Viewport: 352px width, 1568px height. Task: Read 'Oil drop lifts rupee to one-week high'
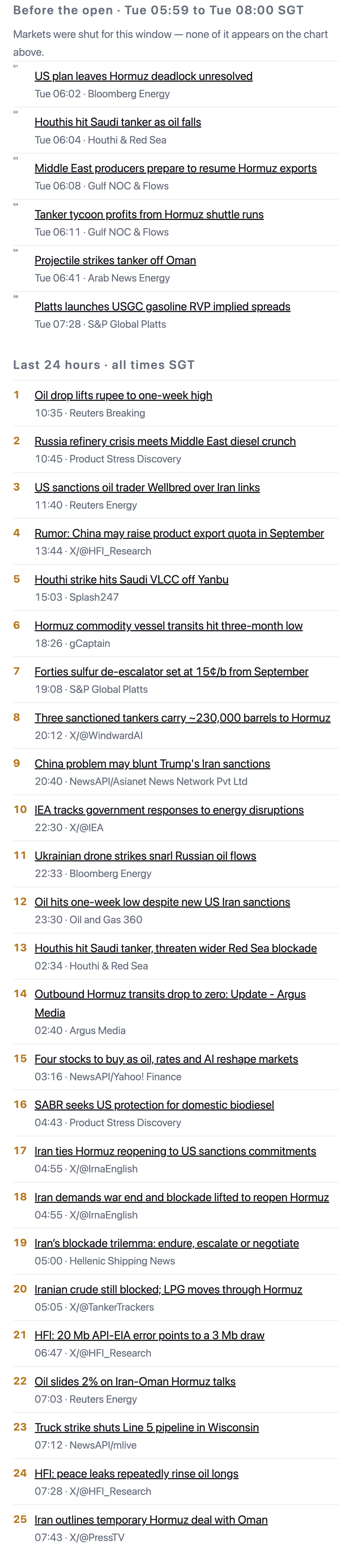point(124,395)
